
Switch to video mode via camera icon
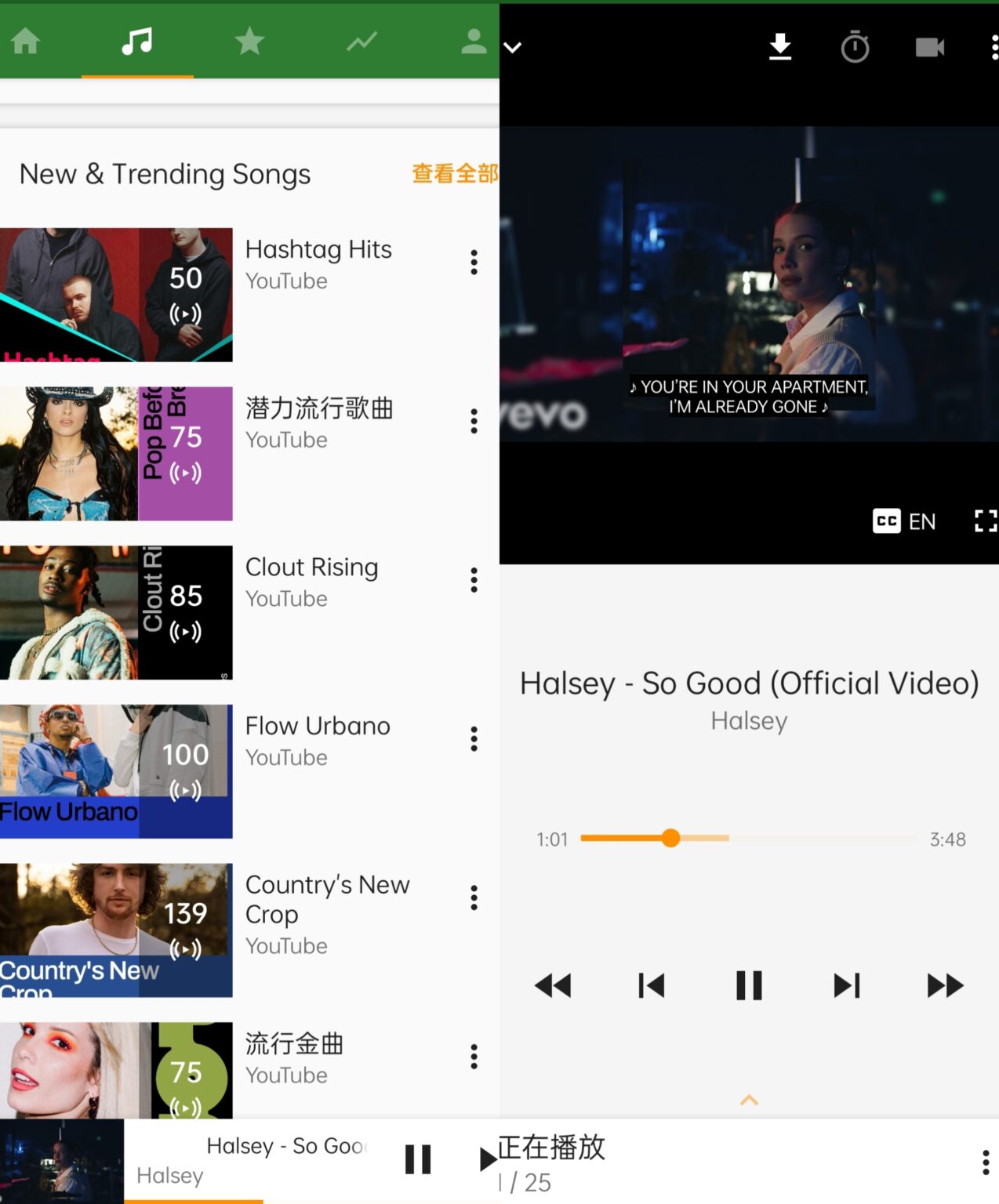coord(930,47)
